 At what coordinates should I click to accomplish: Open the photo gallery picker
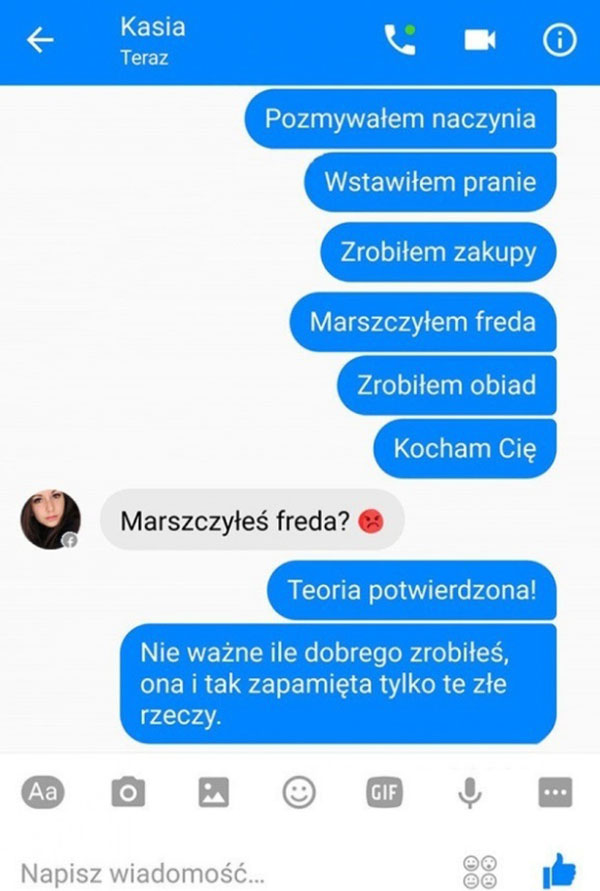pyautogui.click(x=213, y=793)
